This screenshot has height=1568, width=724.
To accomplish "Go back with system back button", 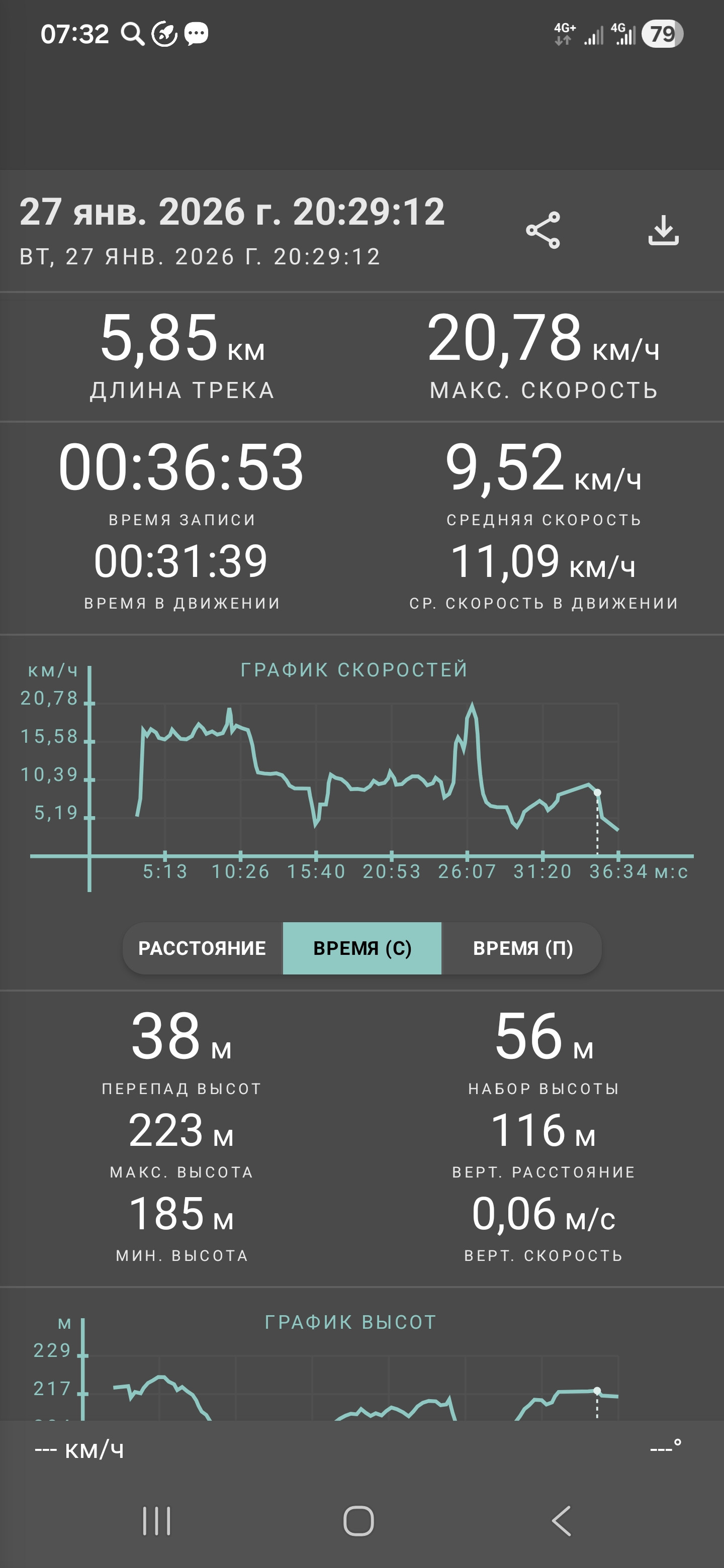I will pos(562,1521).
